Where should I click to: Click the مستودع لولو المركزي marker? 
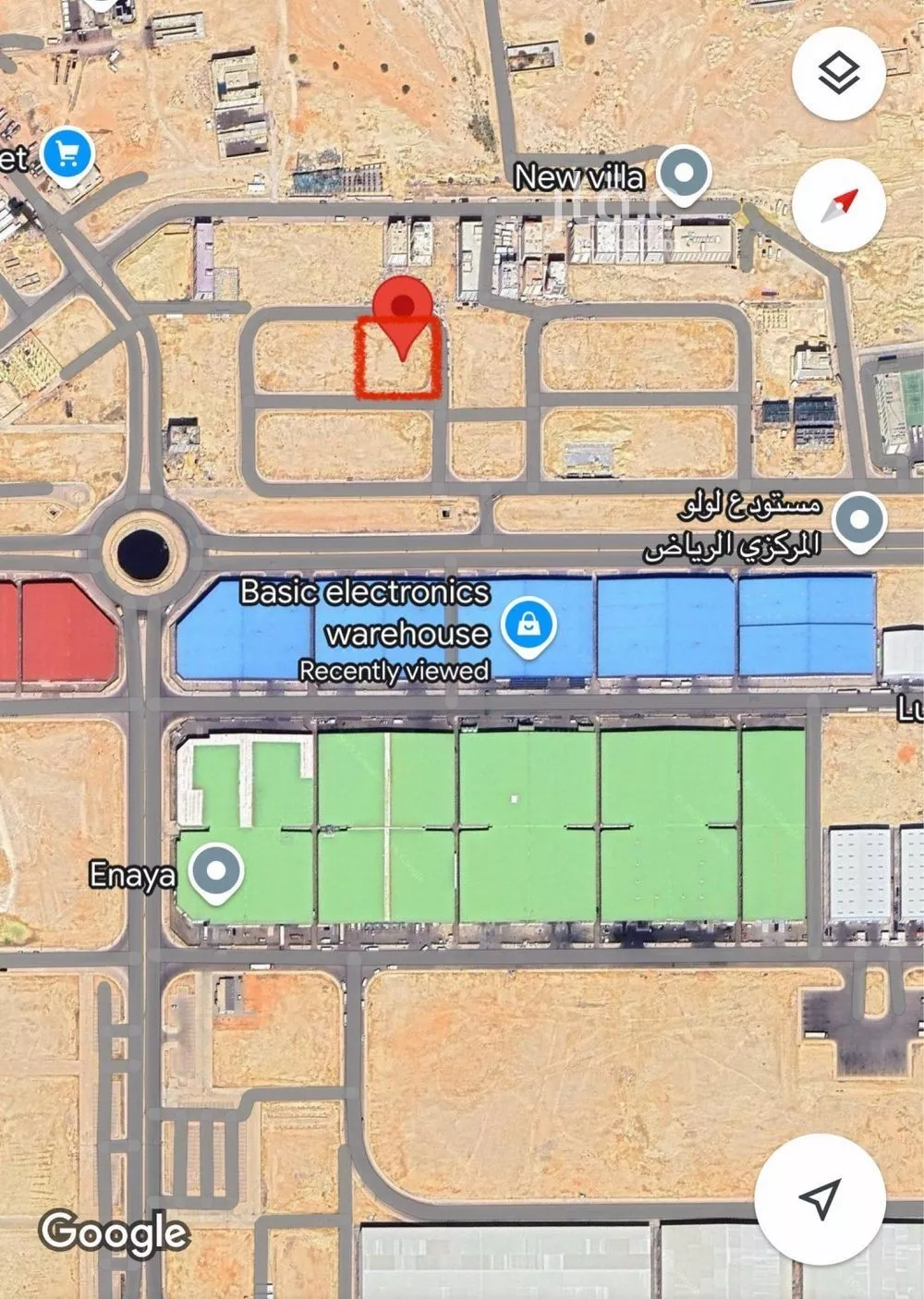pos(859,518)
